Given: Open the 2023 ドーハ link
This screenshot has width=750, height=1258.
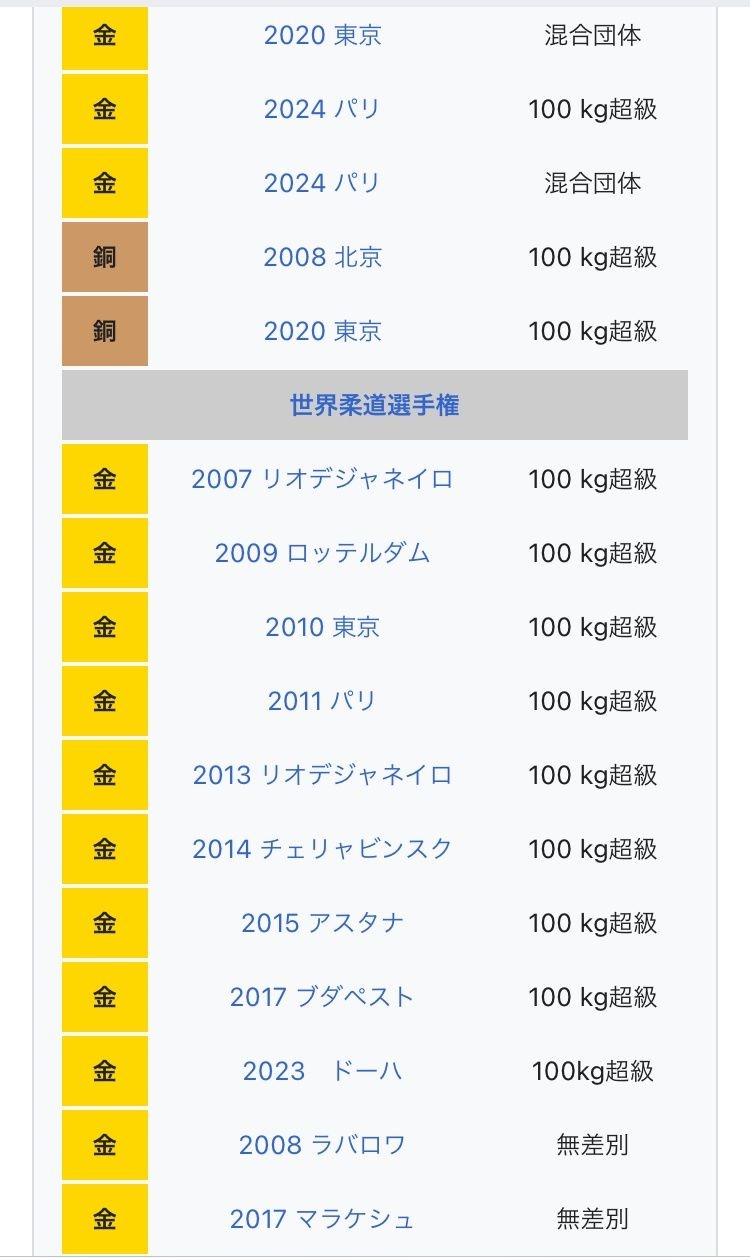Looking at the screenshot, I should (322, 1071).
